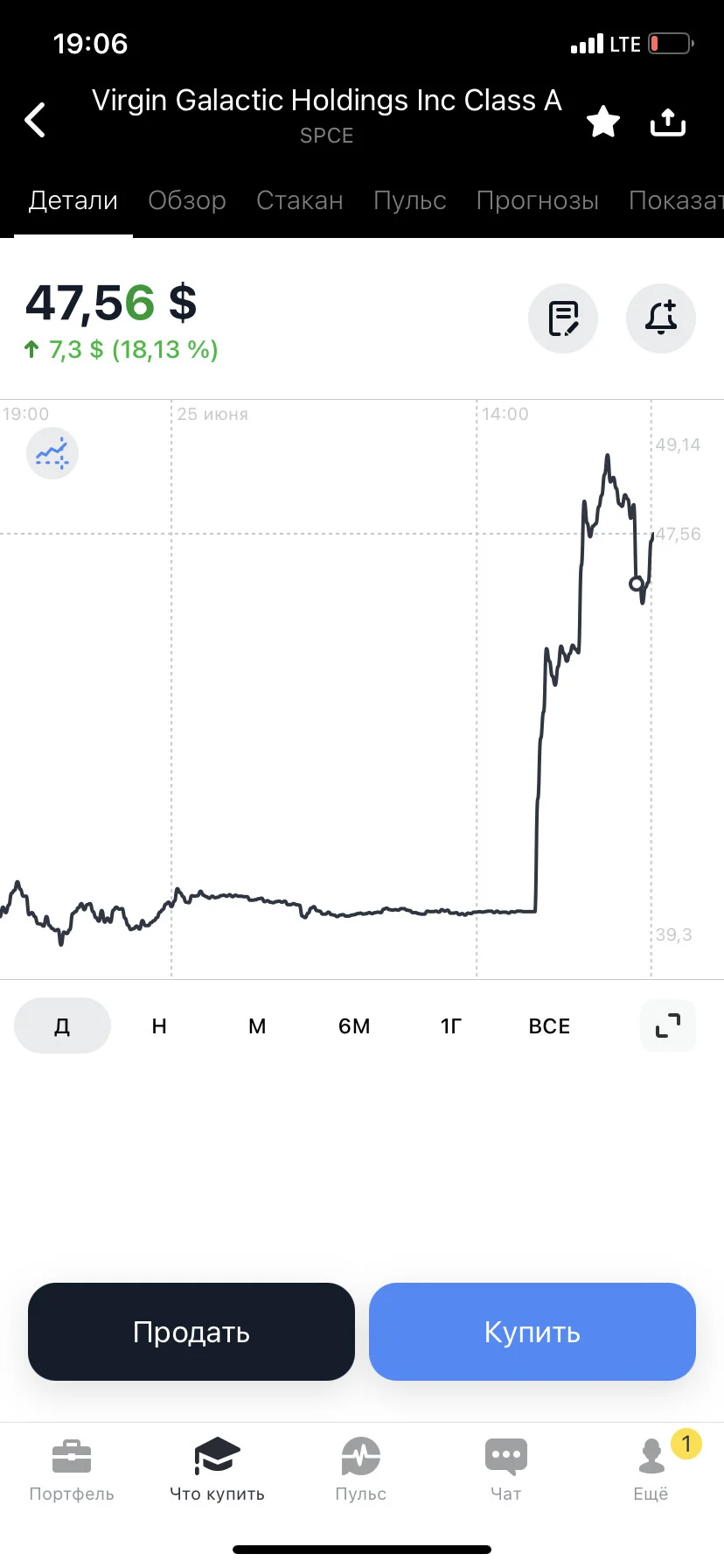Create a price alert with the bell
The height and width of the screenshot is (1568, 724).
pos(661,318)
